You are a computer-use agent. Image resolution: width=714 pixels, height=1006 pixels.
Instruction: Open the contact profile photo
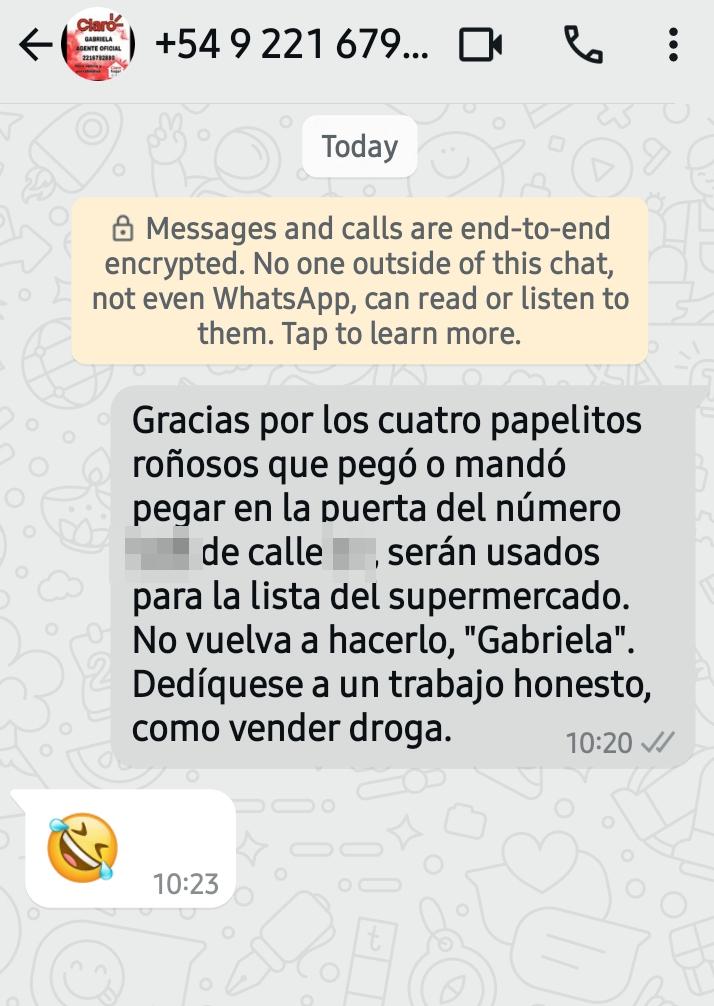pos(98,45)
